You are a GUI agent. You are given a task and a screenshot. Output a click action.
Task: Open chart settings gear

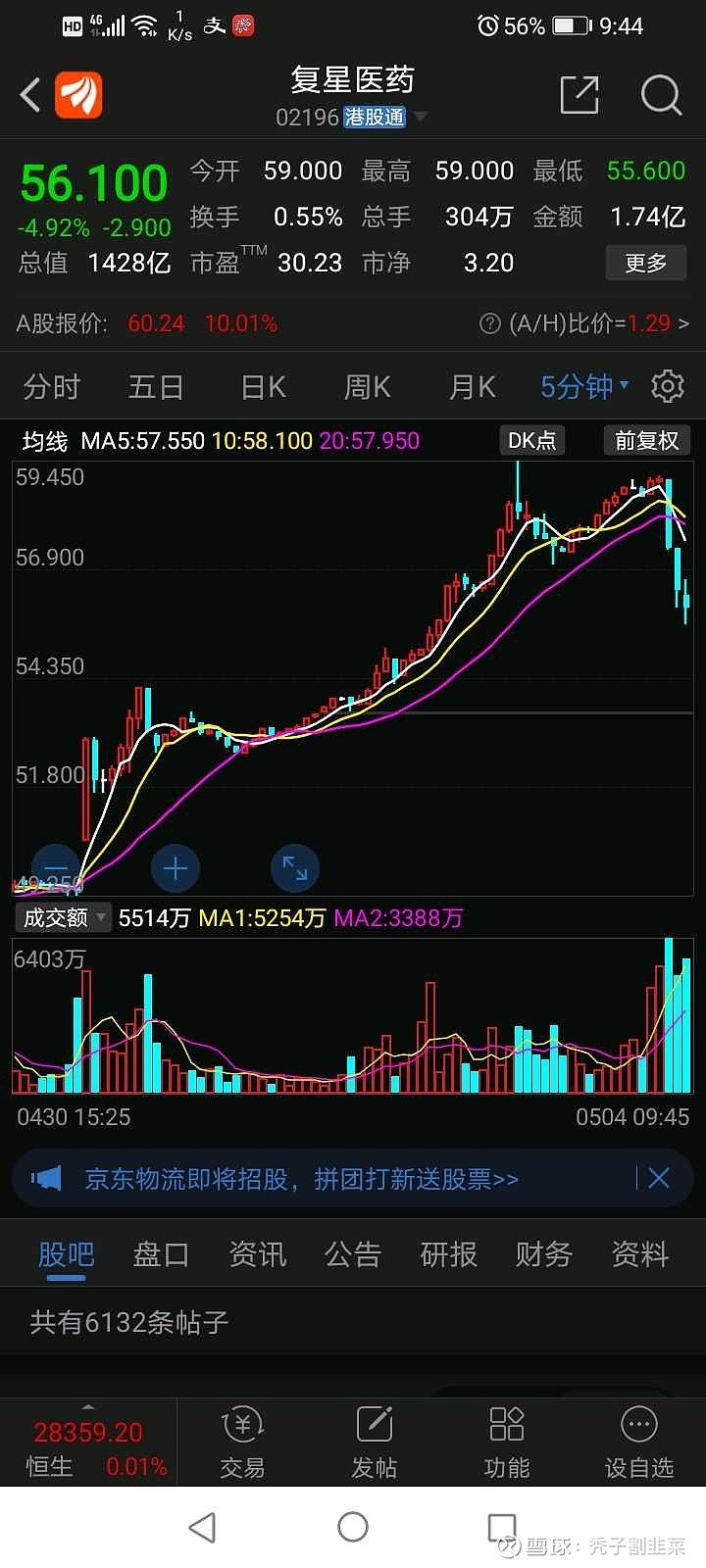(x=667, y=386)
